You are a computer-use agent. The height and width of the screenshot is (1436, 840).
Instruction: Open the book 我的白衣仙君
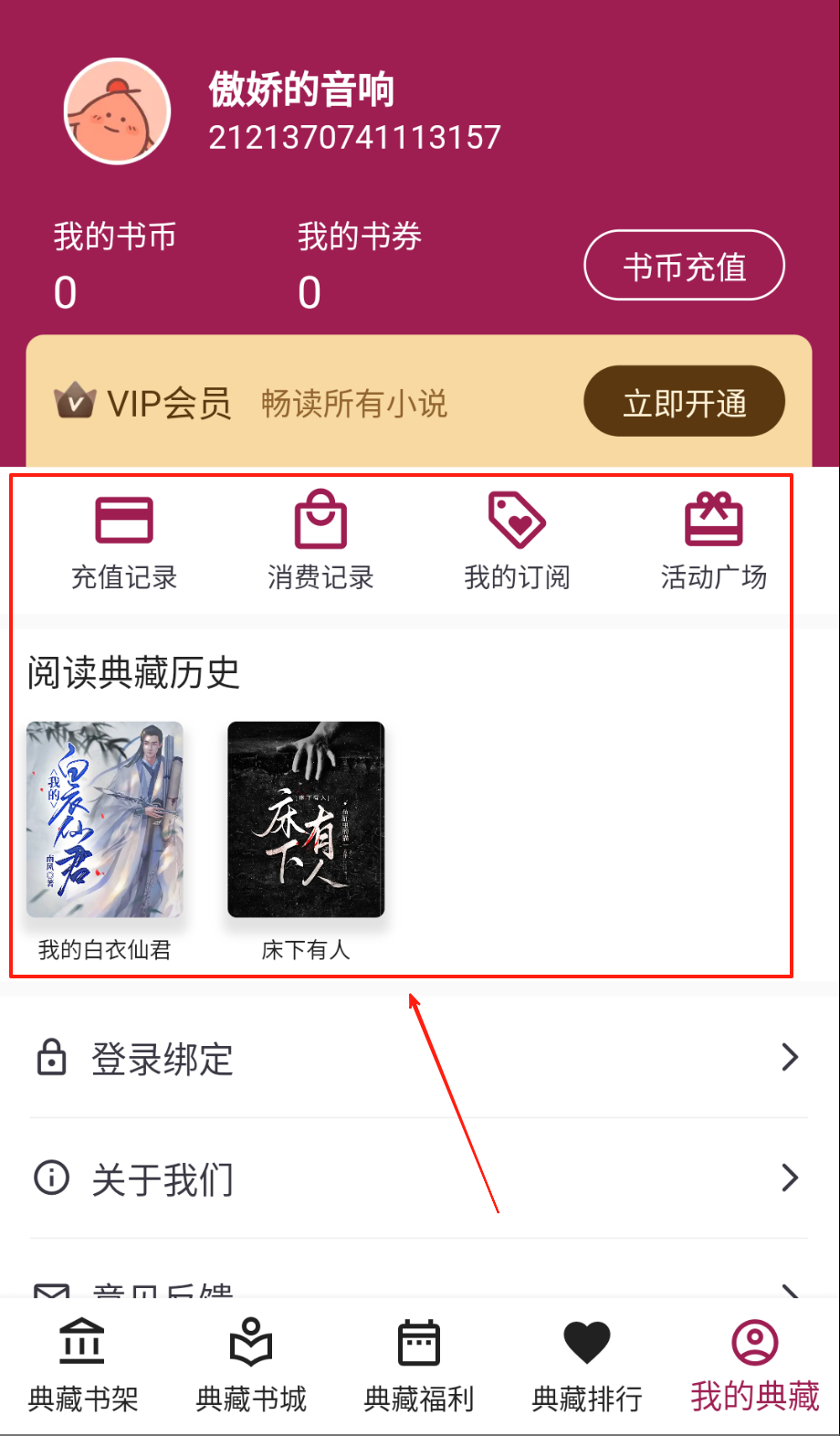click(105, 819)
